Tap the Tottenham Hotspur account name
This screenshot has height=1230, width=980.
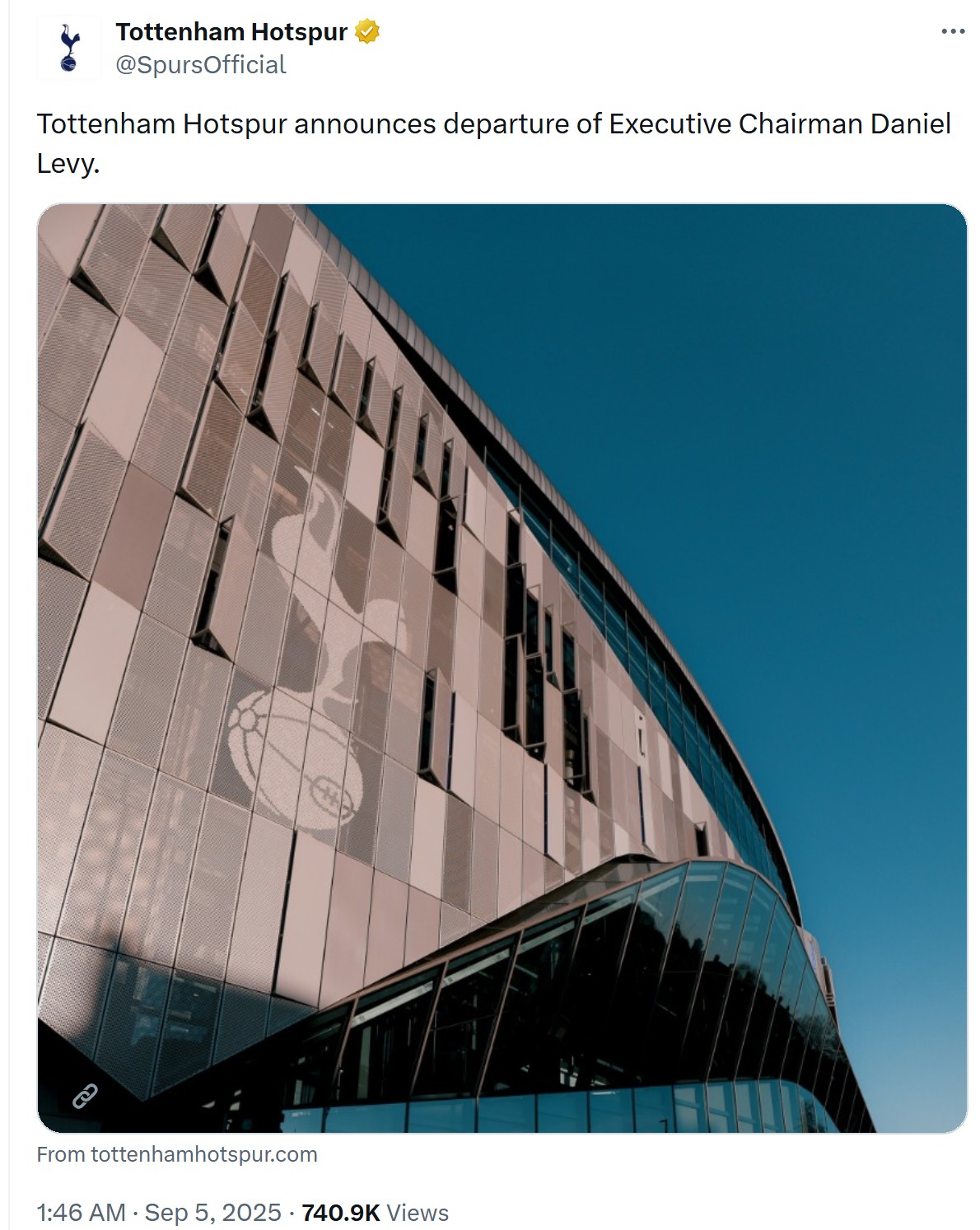(x=231, y=32)
